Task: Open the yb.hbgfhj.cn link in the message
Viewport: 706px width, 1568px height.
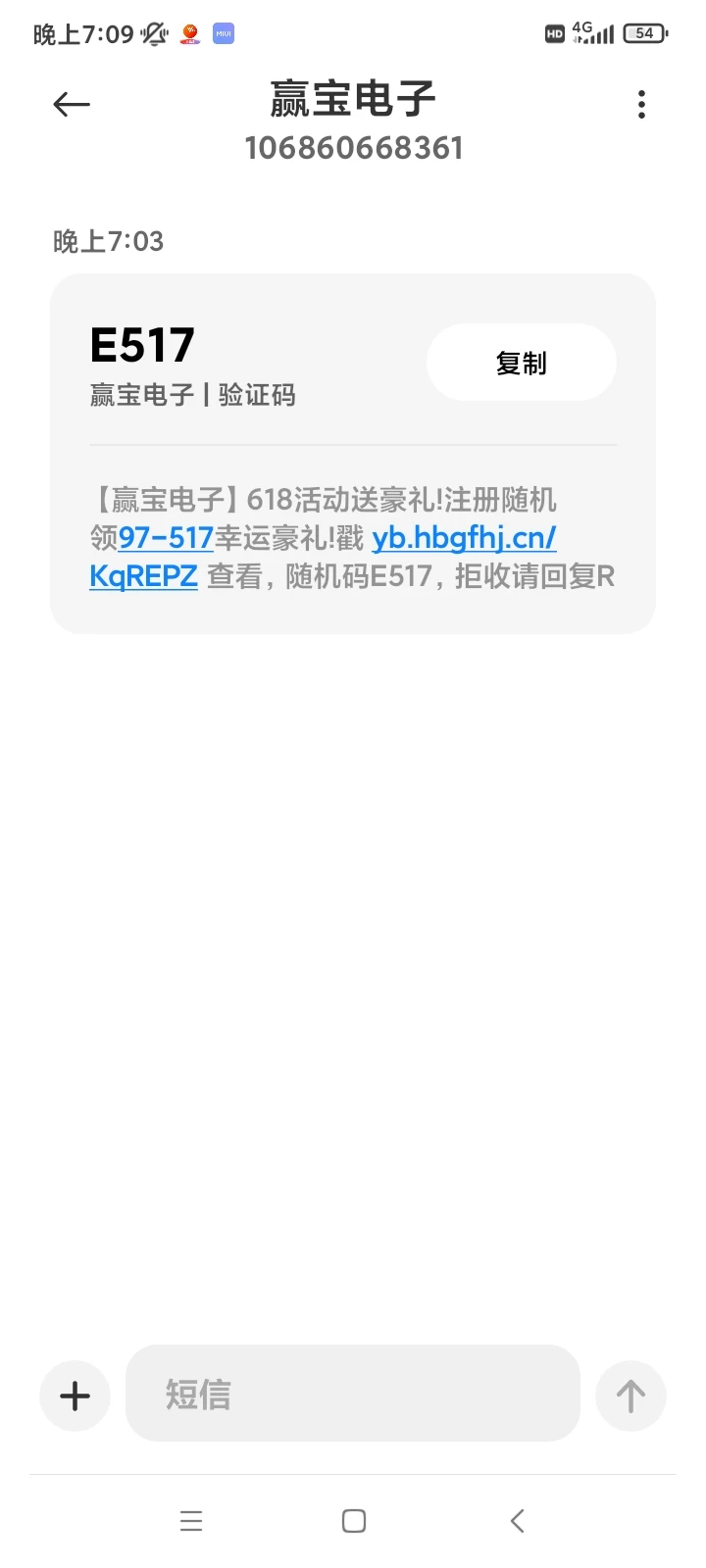Action: point(464,538)
